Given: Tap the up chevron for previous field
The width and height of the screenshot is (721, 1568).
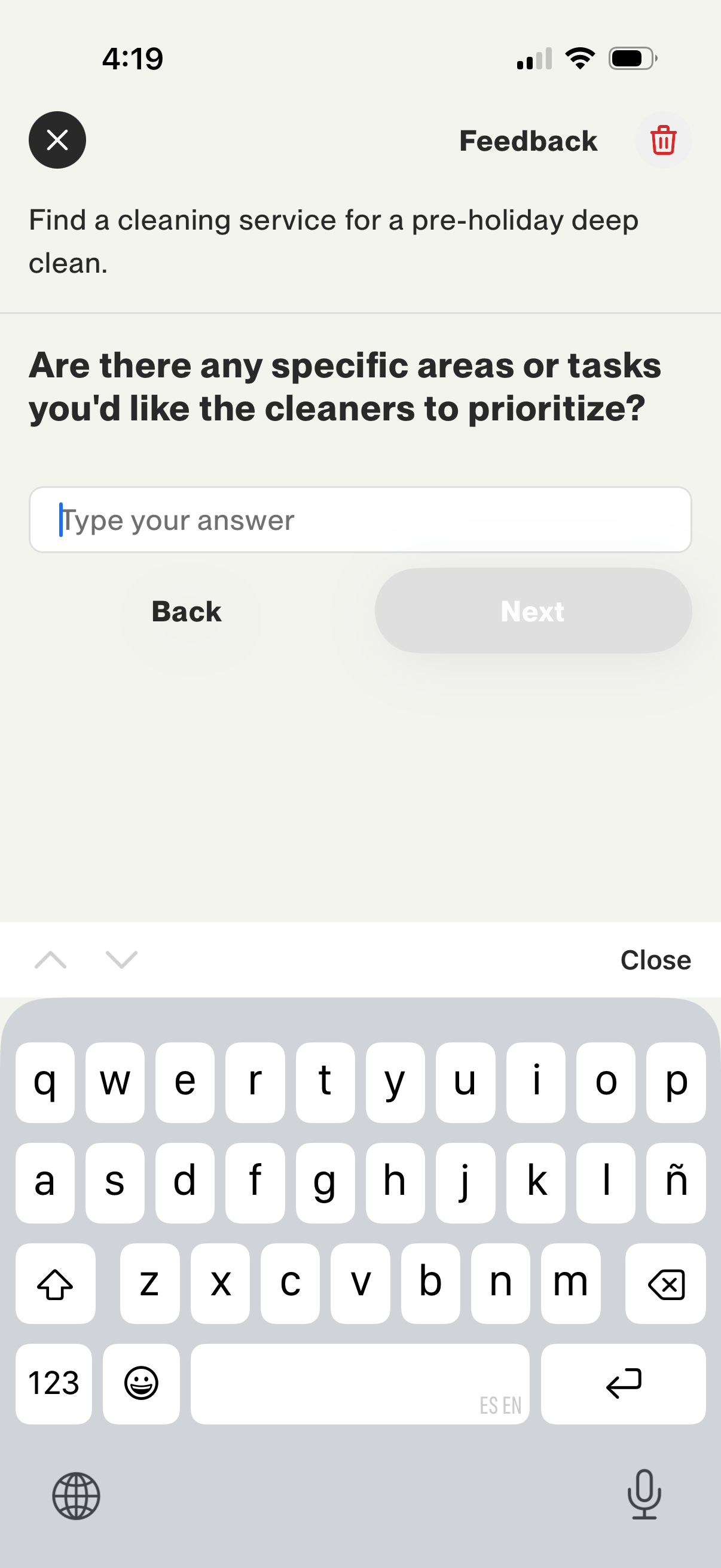Looking at the screenshot, I should 51,960.
